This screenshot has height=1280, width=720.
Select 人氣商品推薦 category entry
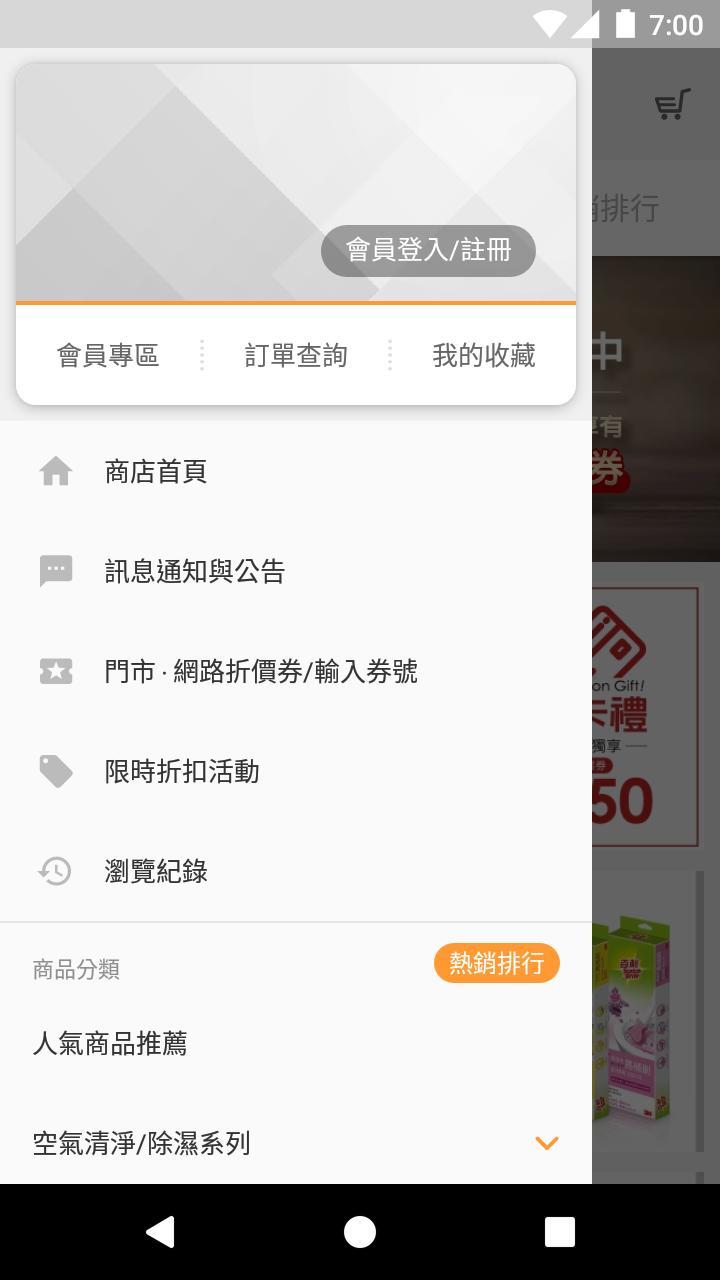[x=110, y=1042]
